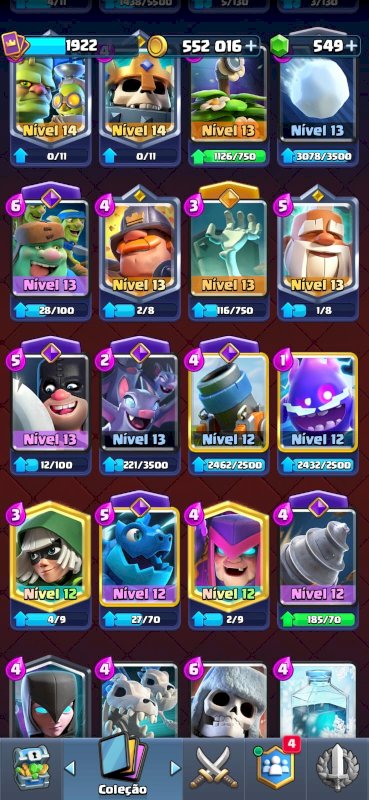
Task: Buy gems using the plus icon
Action: [x=352, y=46]
